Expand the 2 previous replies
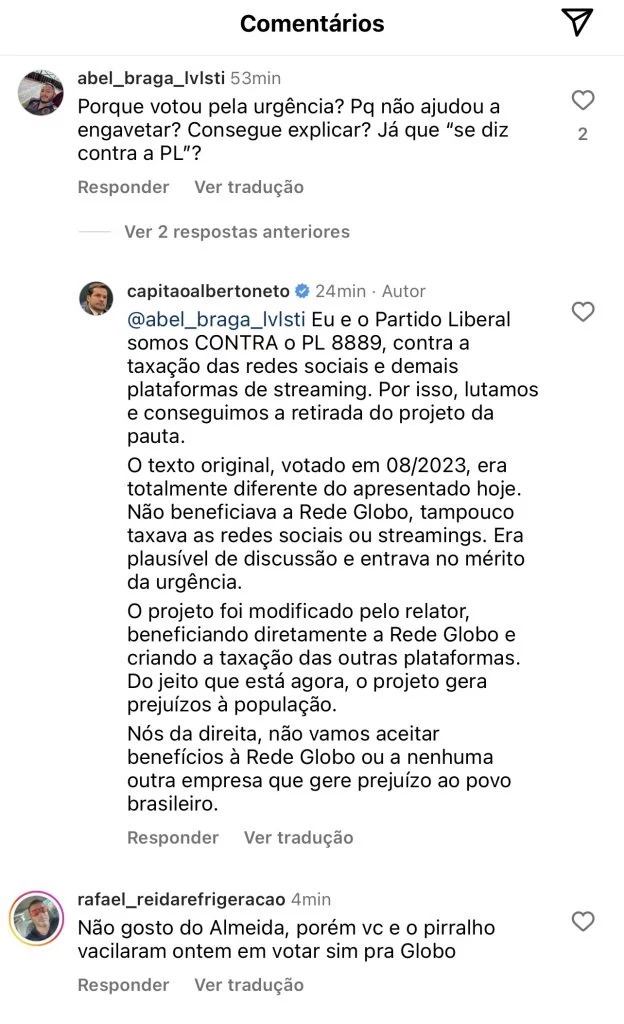Image resolution: width=624 pixels, height=1024 pixels. point(236,232)
